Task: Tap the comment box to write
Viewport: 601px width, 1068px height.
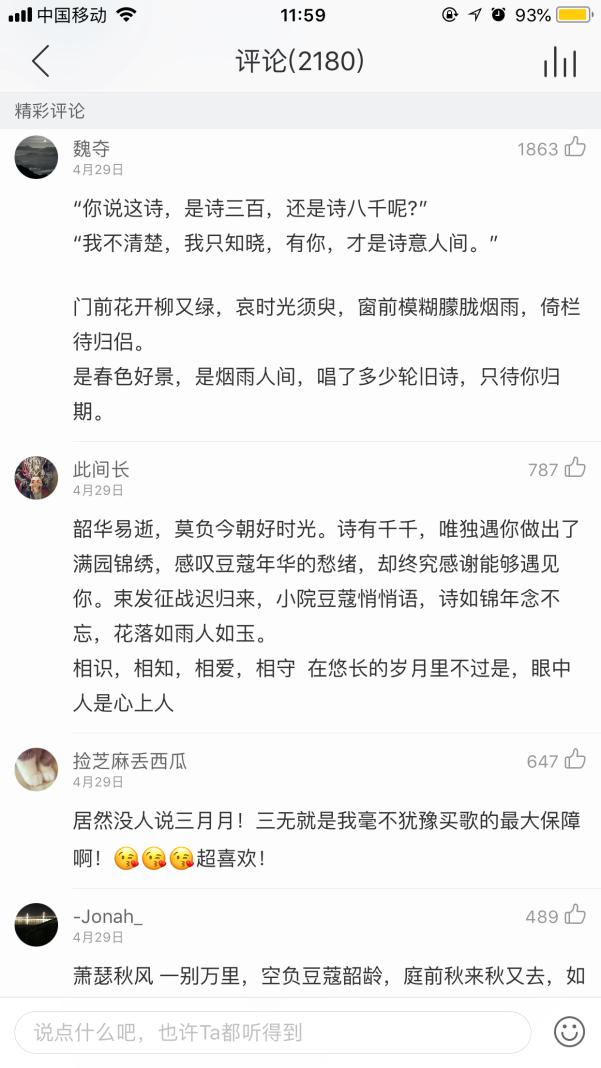Action: click(272, 1032)
